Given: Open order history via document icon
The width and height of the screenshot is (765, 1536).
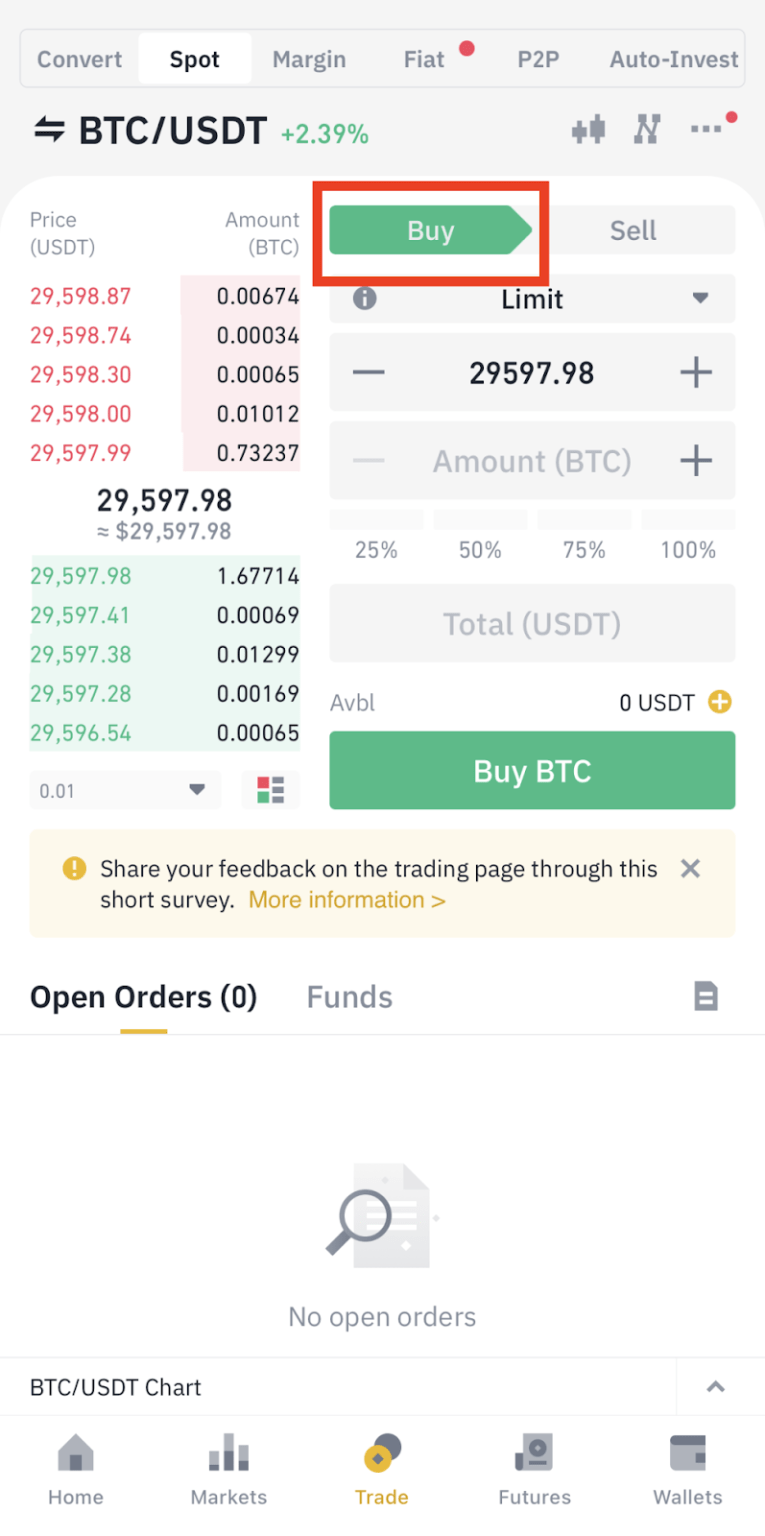Looking at the screenshot, I should 707,996.
